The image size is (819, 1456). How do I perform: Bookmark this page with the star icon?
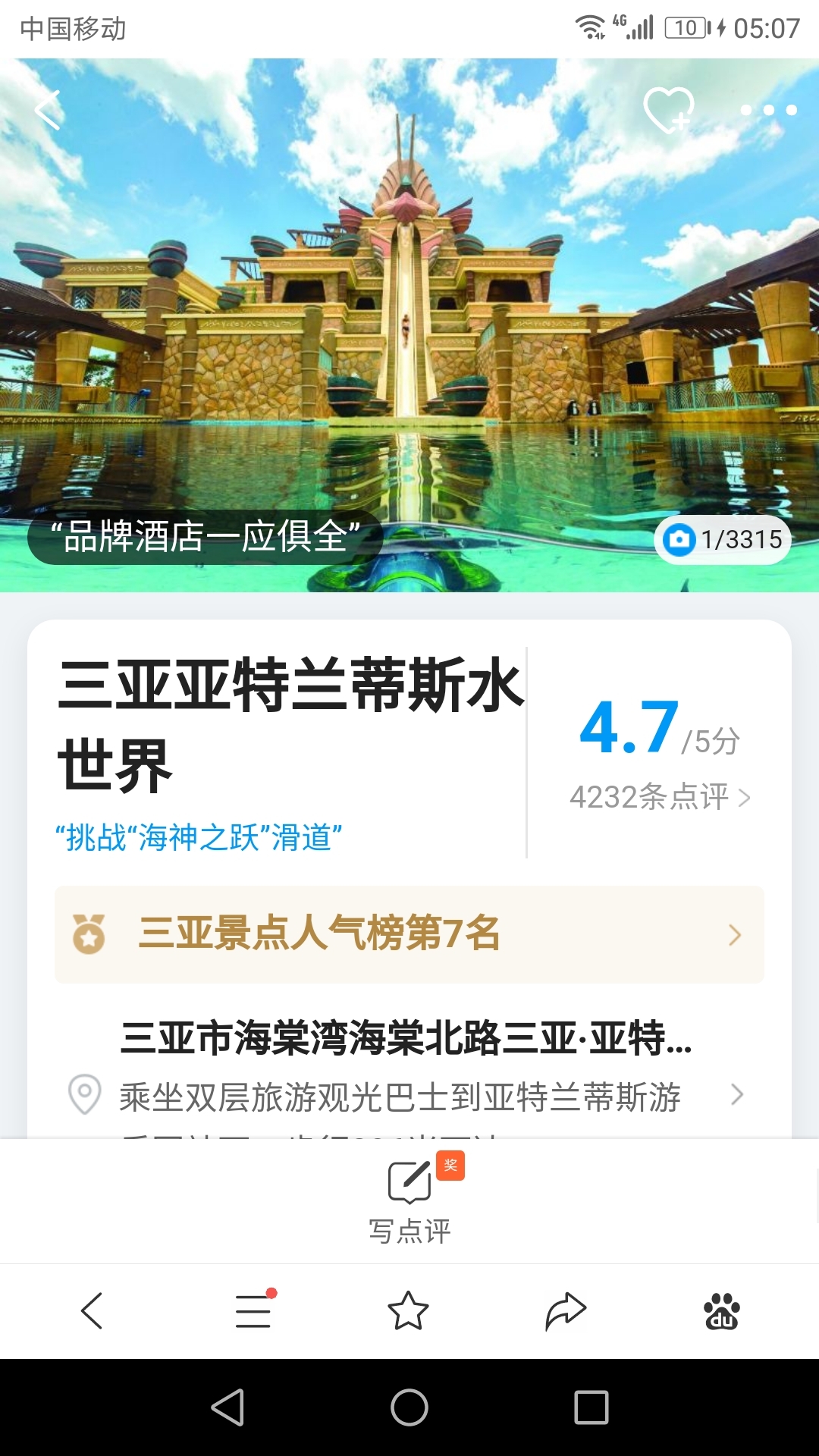(408, 1310)
